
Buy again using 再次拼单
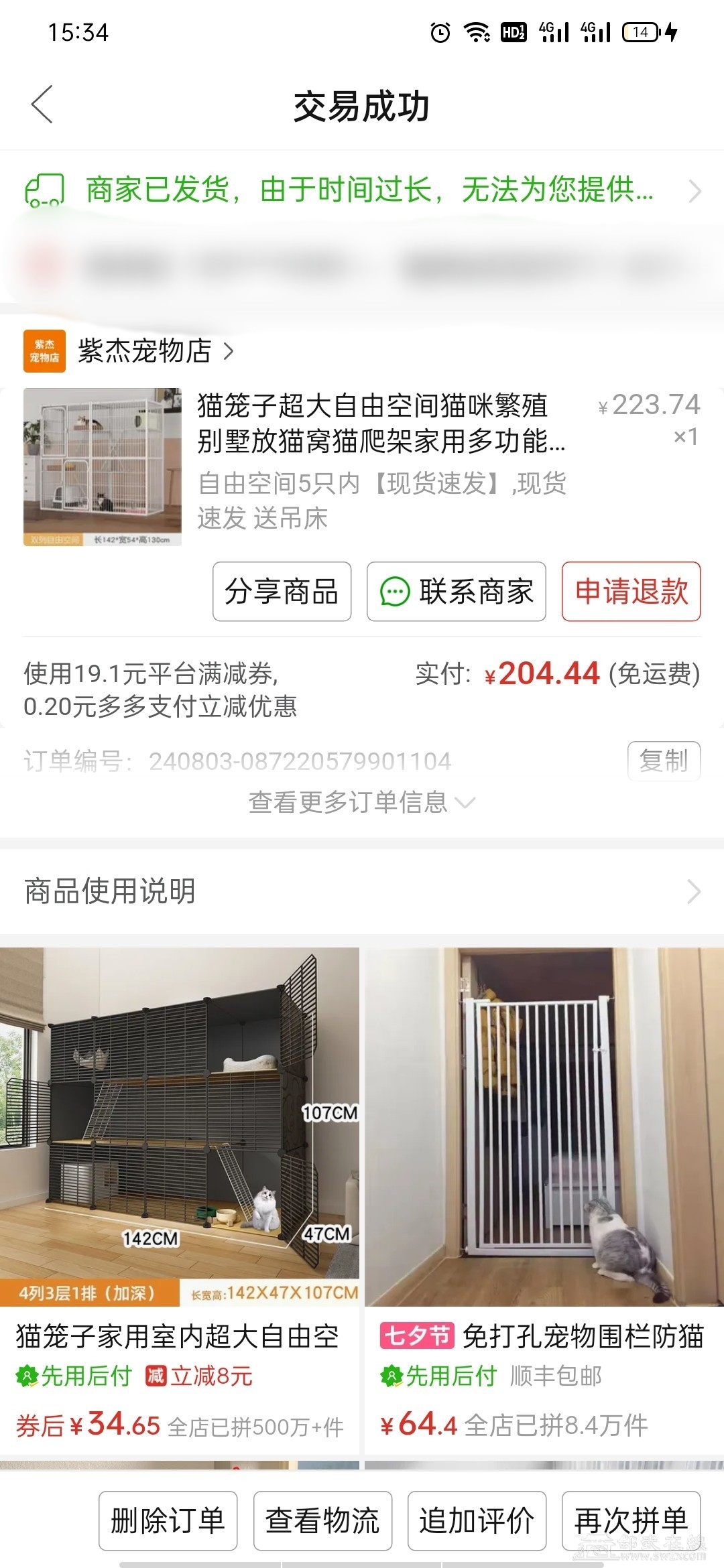click(x=631, y=1520)
